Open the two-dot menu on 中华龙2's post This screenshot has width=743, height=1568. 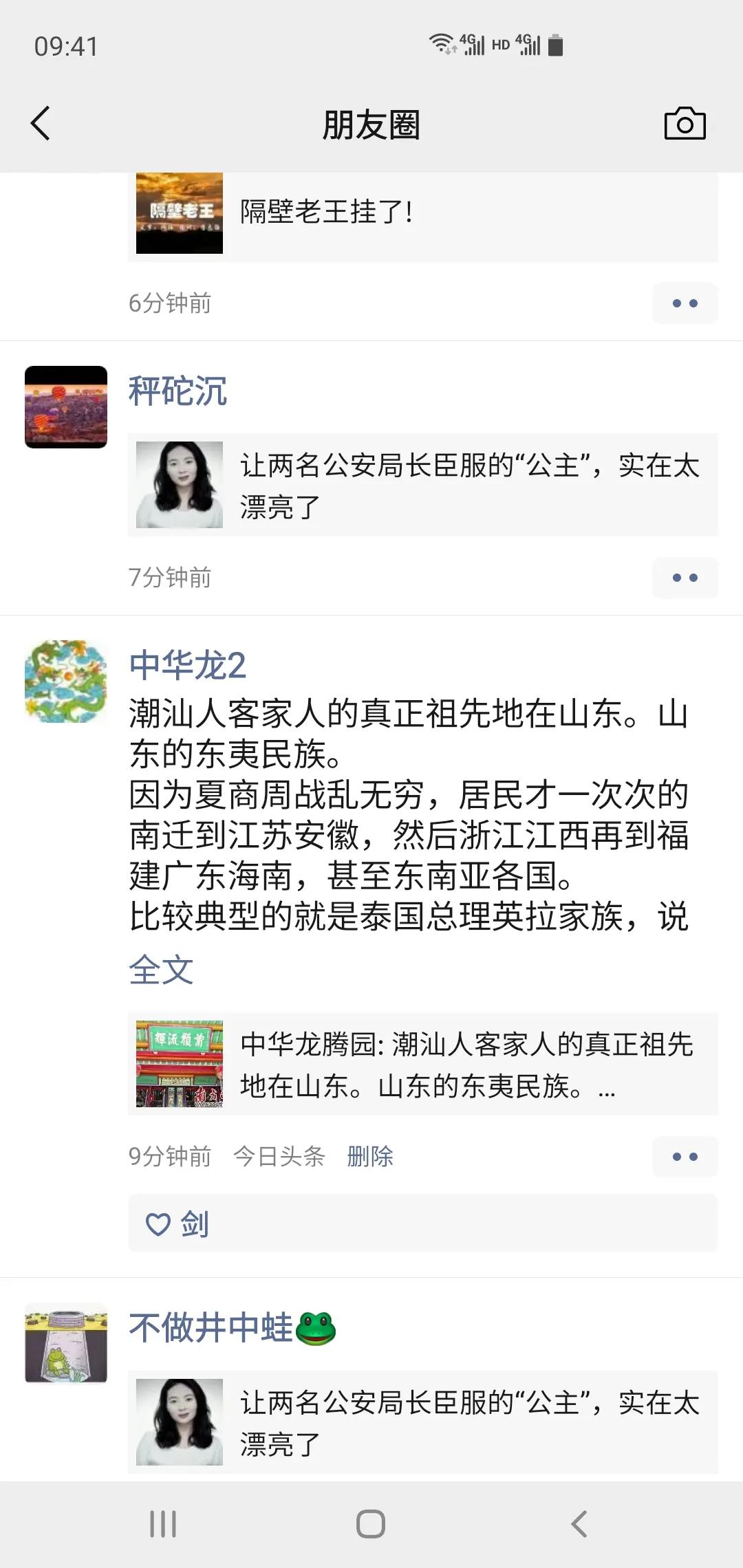[685, 1157]
